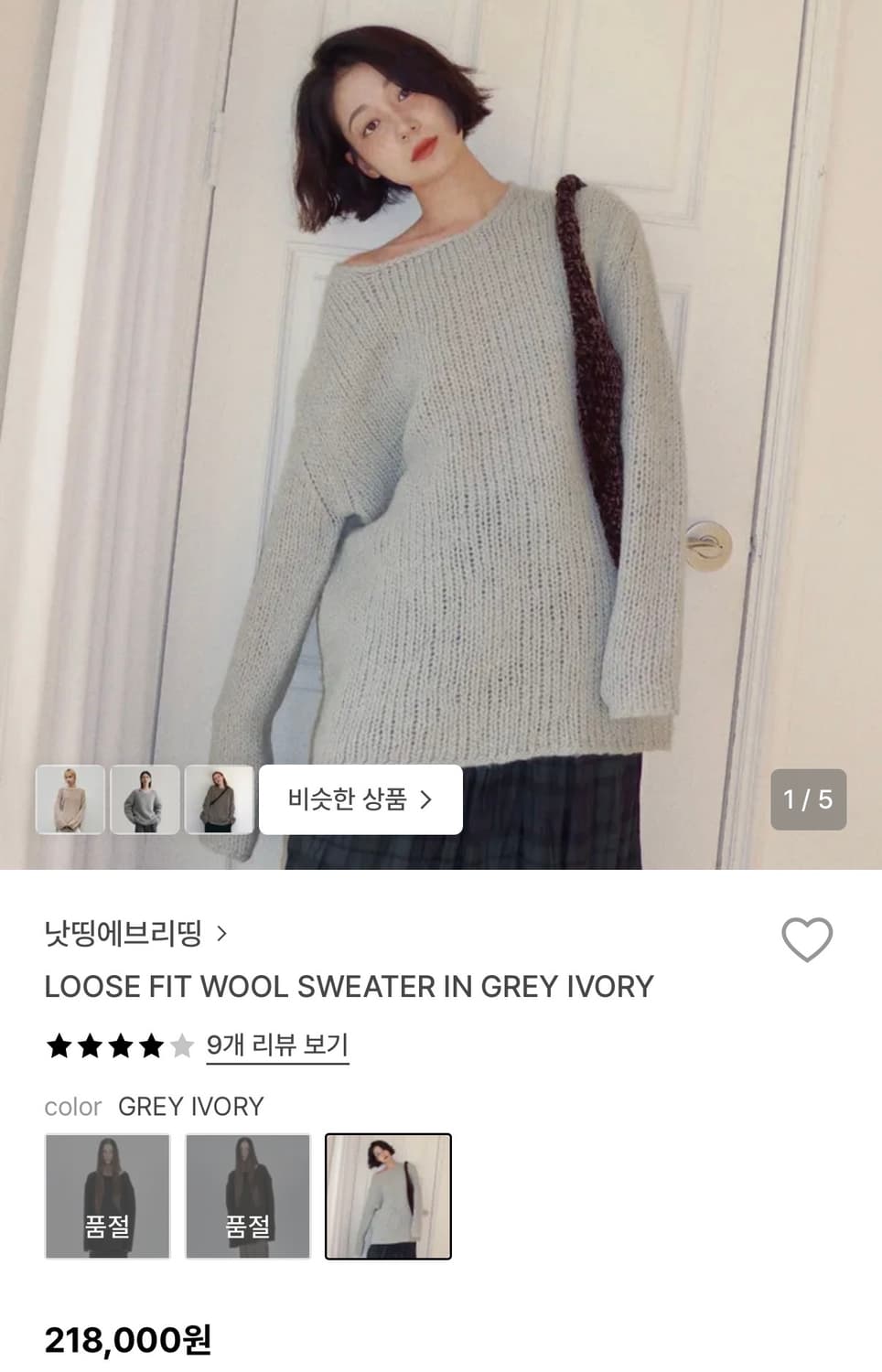The width and height of the screenshot is (882, 1372).
Task: Click the main product photo
Action: 439,412
